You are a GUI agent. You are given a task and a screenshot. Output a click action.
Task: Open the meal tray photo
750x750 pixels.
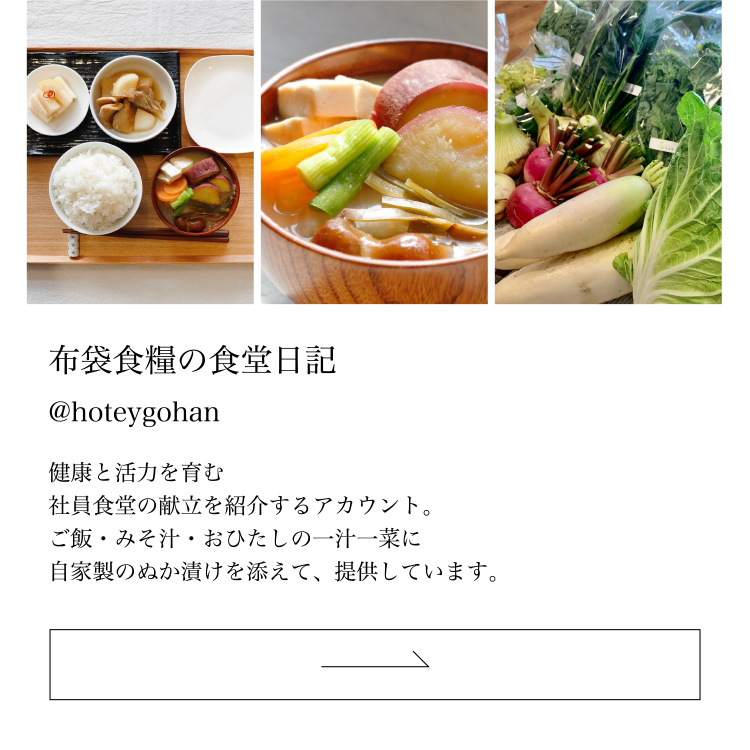click(140, 152)
